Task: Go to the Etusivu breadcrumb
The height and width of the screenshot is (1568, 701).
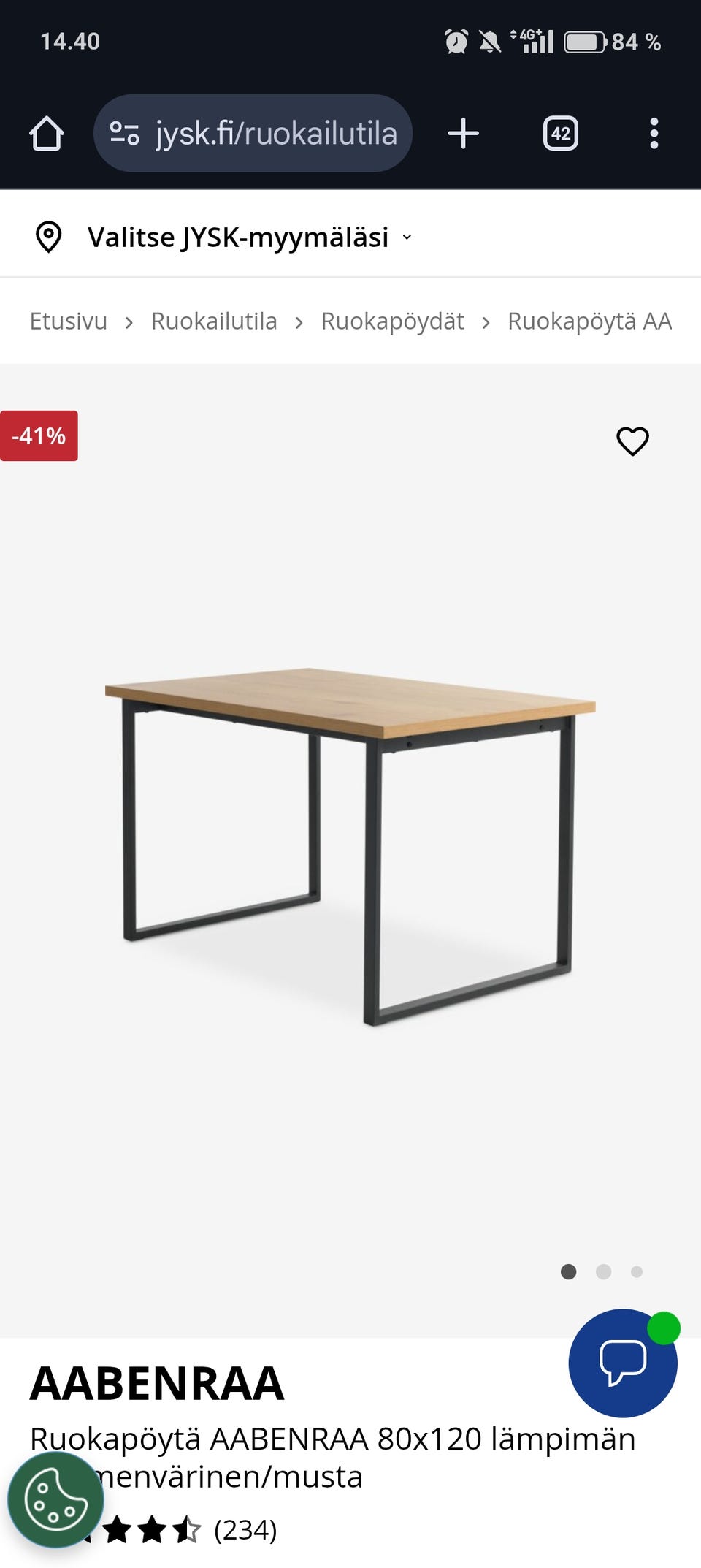Action: pos(68,321)
